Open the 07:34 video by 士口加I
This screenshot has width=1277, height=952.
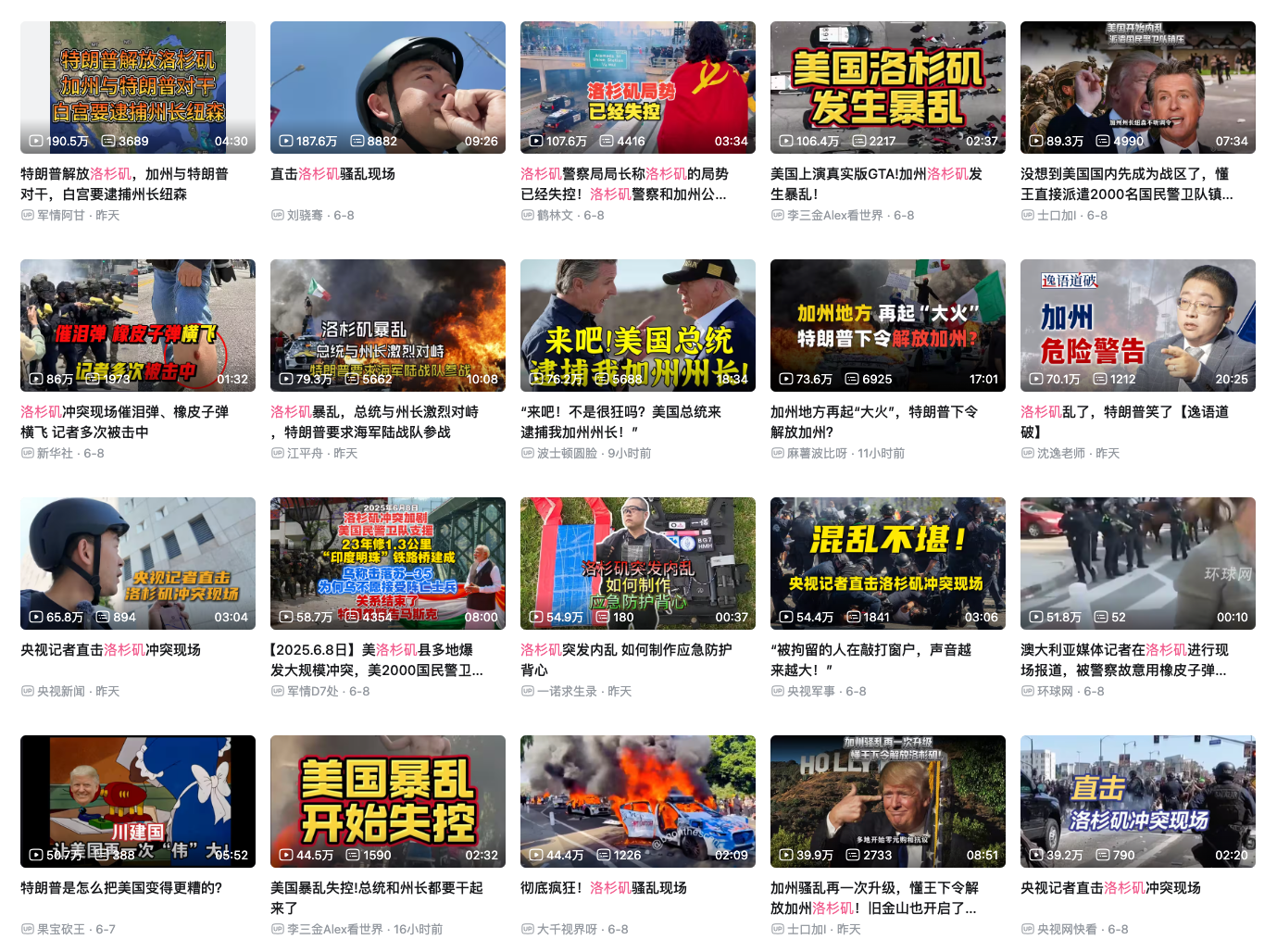1137,87
